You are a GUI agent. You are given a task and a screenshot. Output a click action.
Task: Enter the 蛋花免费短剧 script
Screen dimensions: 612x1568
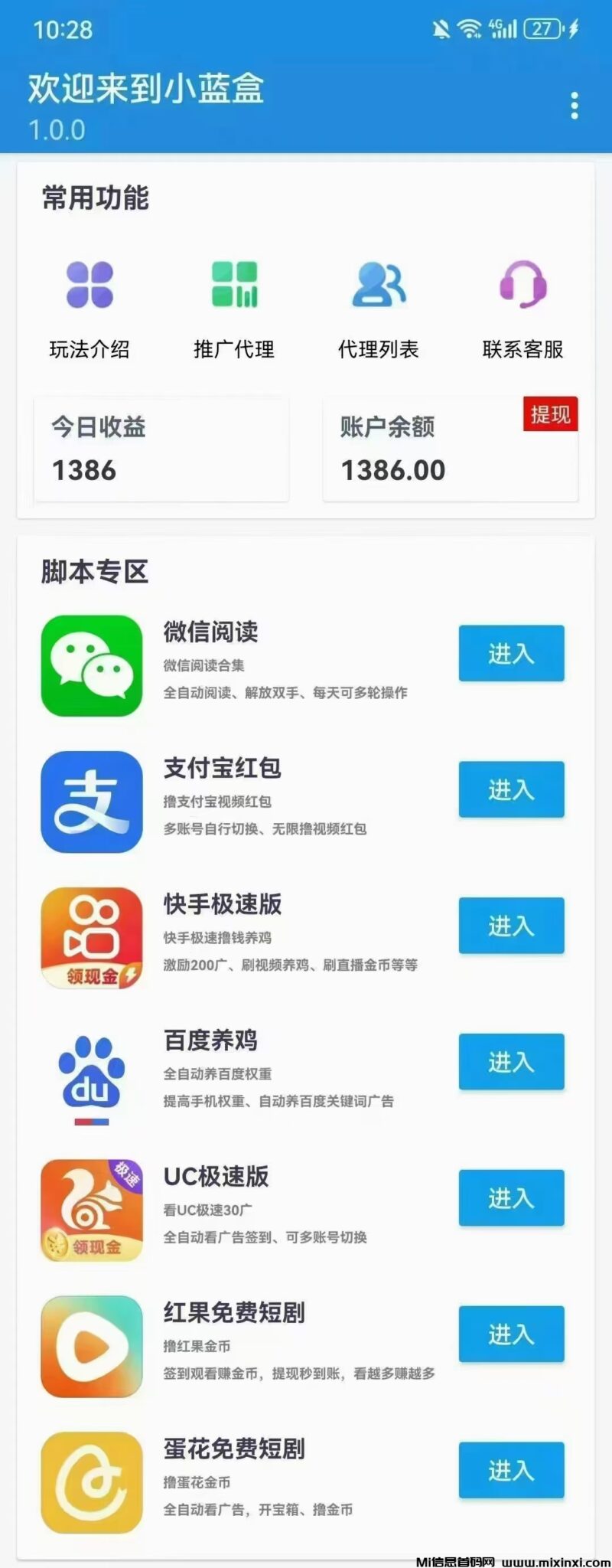click(x=511, y=1470)
